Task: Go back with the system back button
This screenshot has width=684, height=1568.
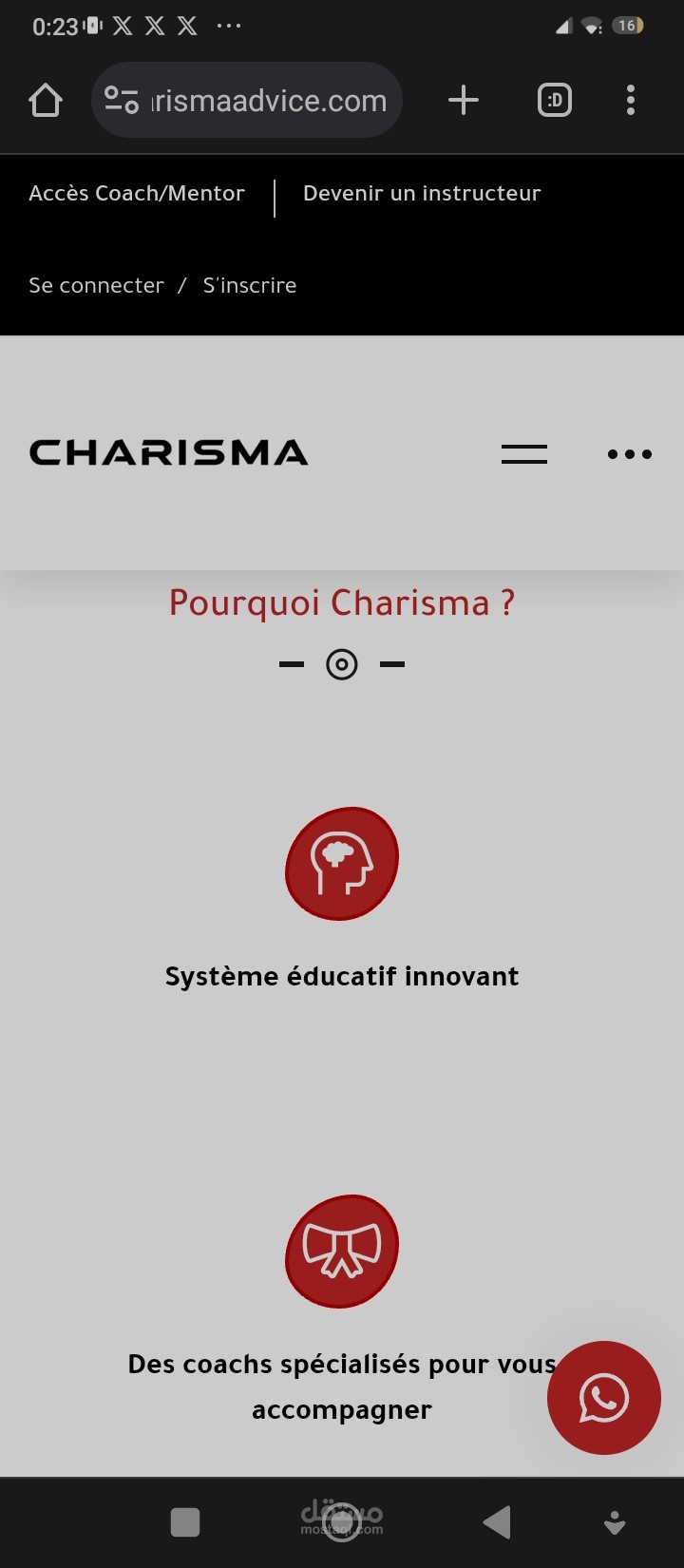Action: tap(497, 1521)
